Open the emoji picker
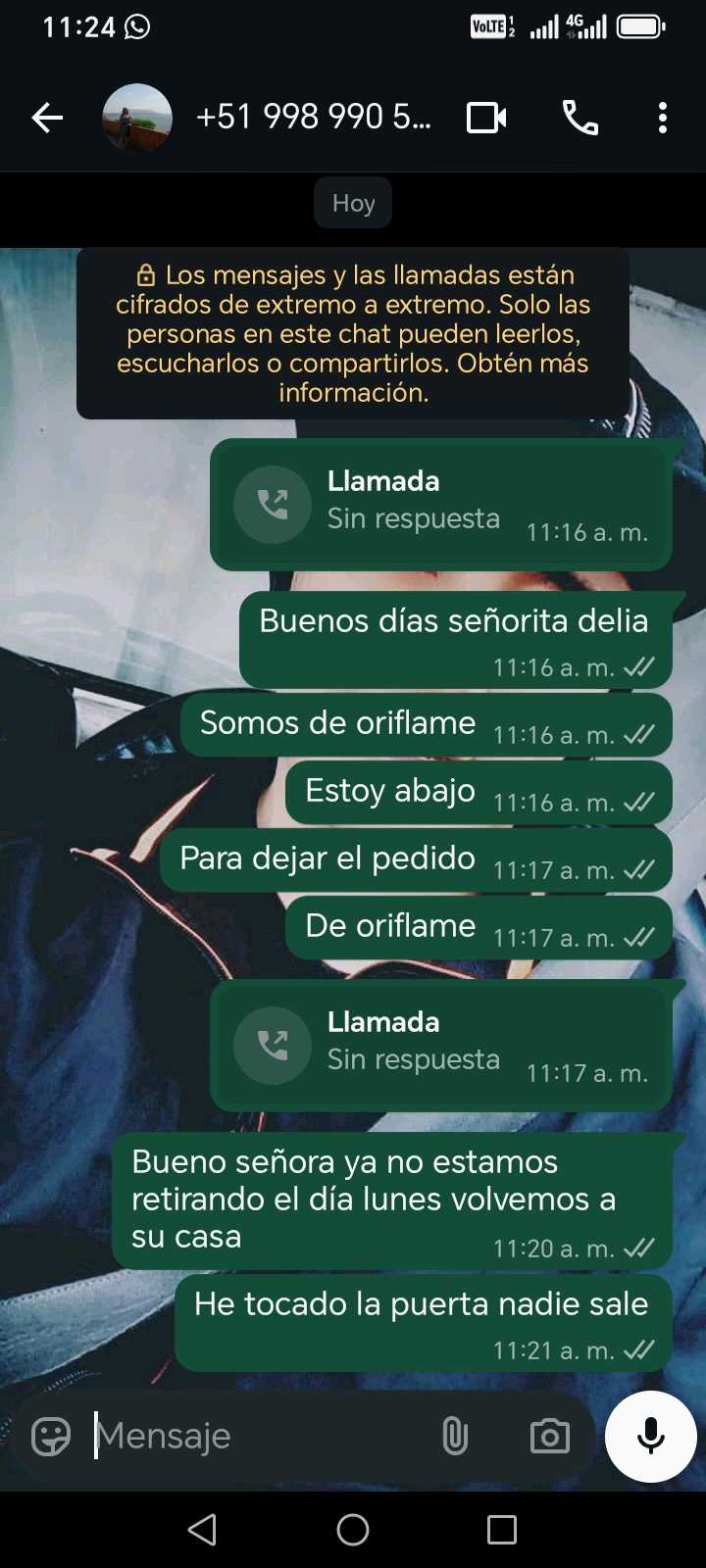This screenshot has height=1568, width=706. click(x=51, y=1437)
